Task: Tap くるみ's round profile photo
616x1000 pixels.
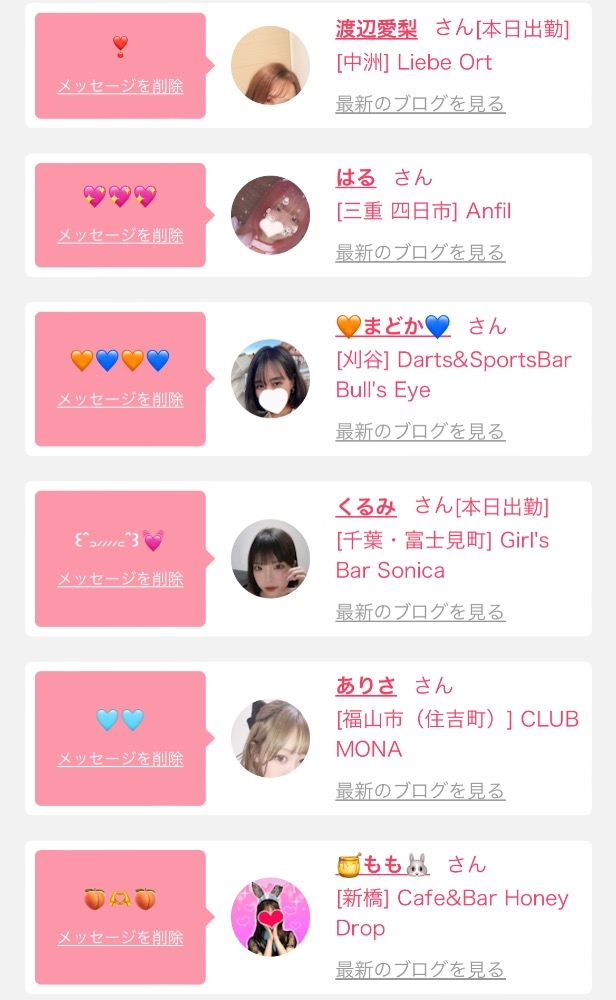Action: coord(270,558)
